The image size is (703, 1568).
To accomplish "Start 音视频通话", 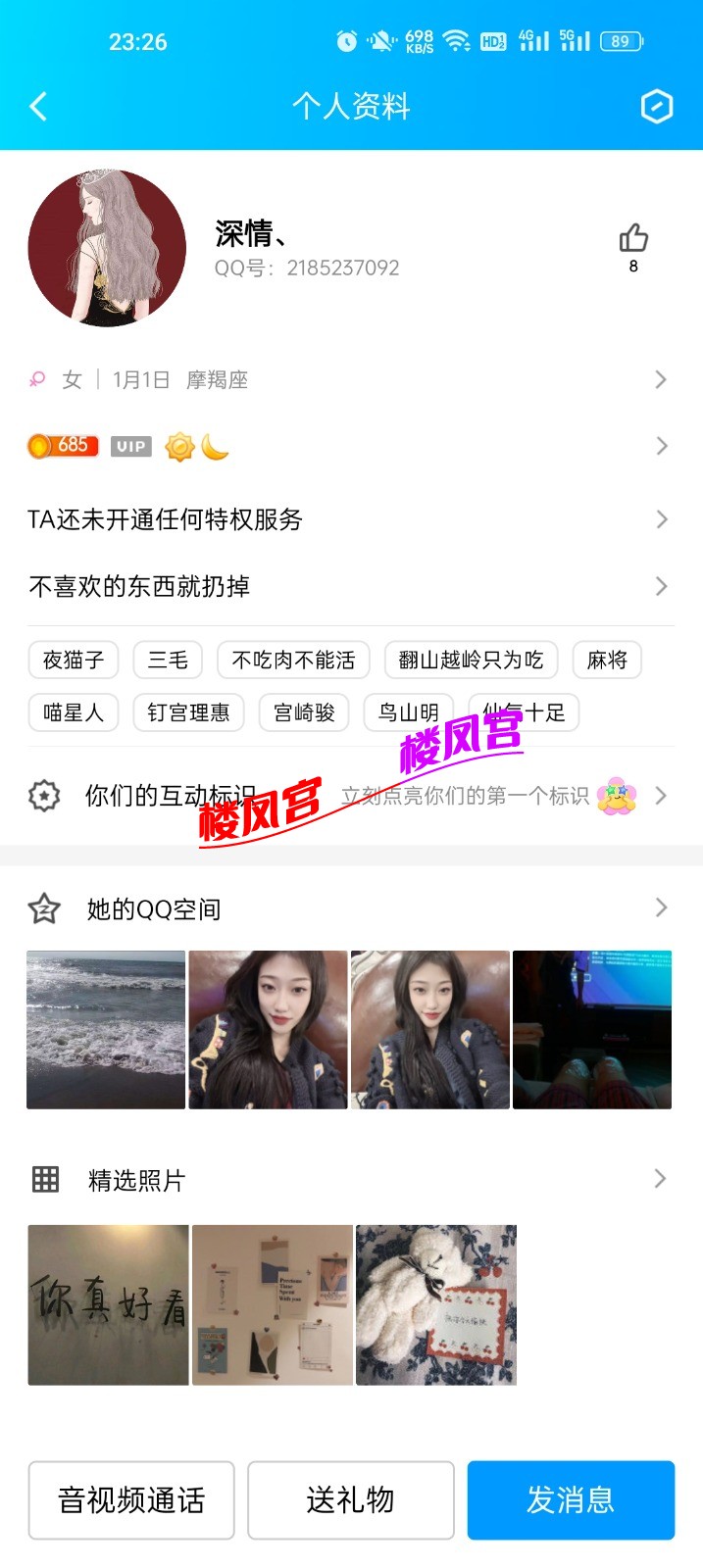I will pos(131,1499).
